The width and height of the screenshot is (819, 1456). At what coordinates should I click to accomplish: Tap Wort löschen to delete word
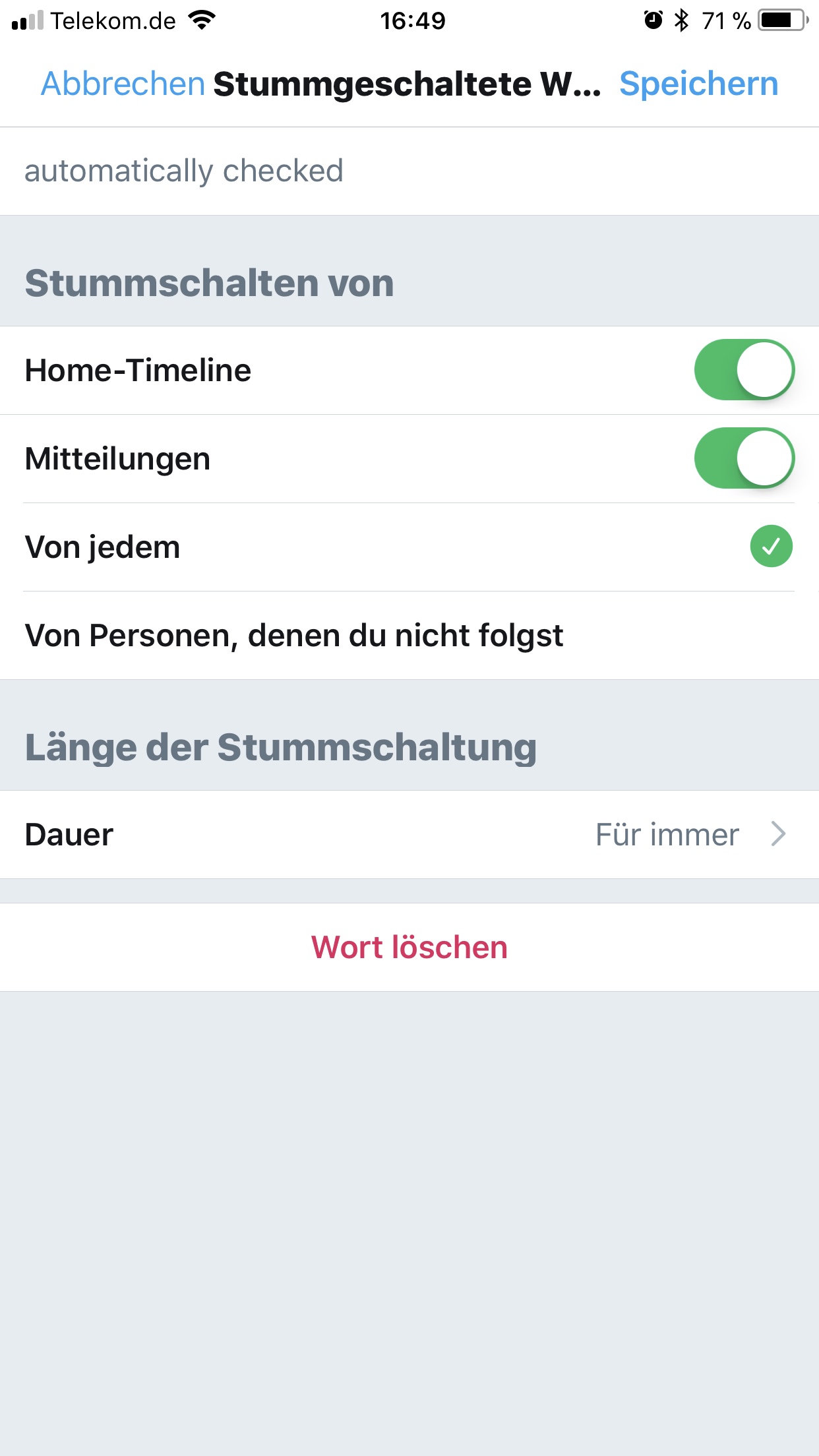click(x=409, y=947)
